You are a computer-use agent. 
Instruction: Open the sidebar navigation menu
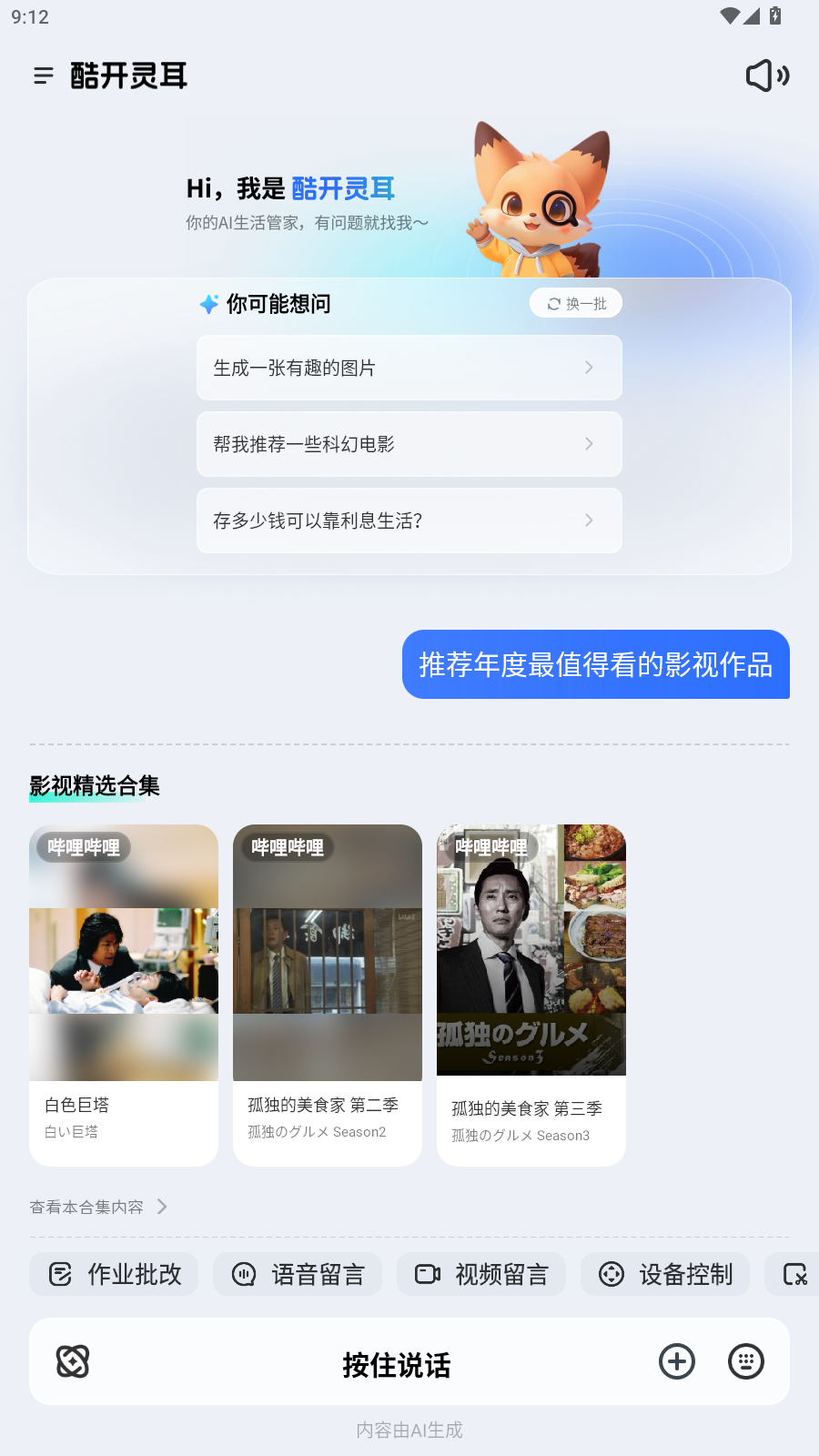[43, 76]
